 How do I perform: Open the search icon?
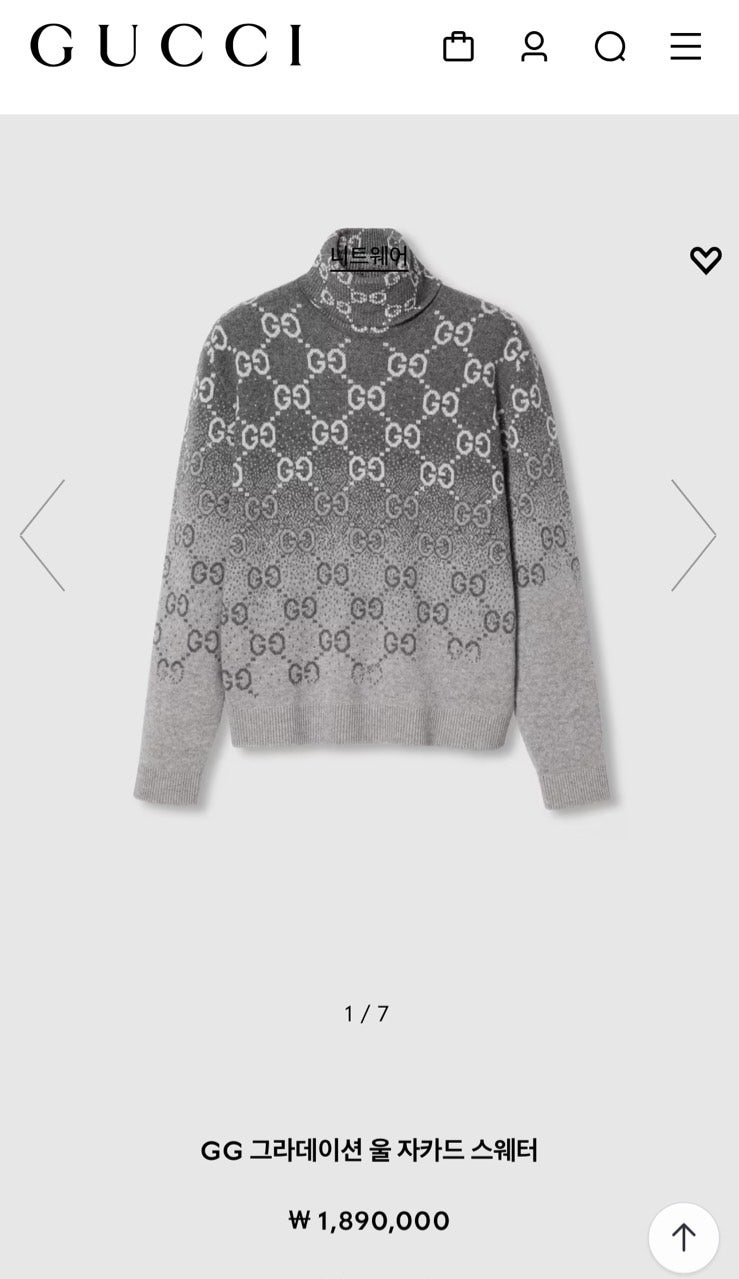tap(610, 46)
